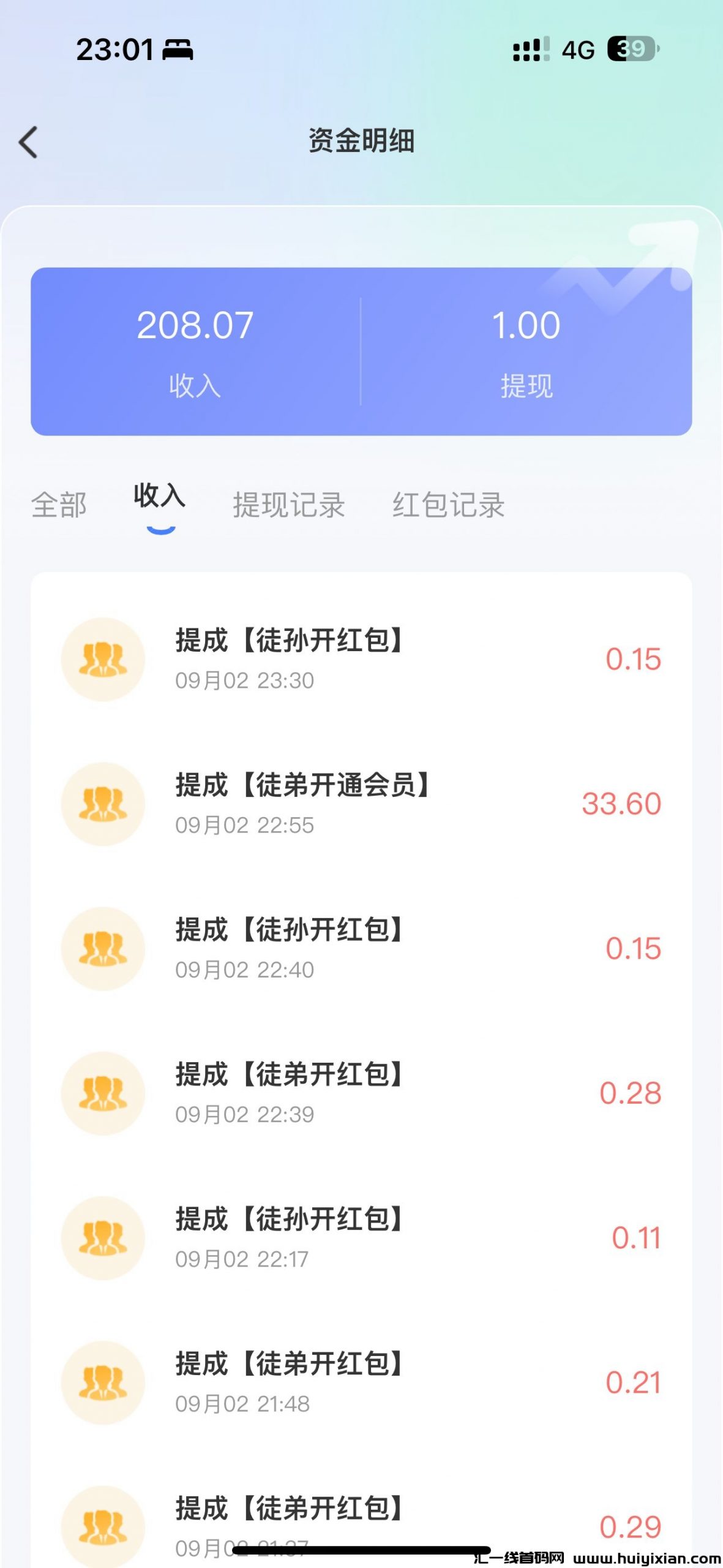Click the 208.07 income total

[197, 325]
